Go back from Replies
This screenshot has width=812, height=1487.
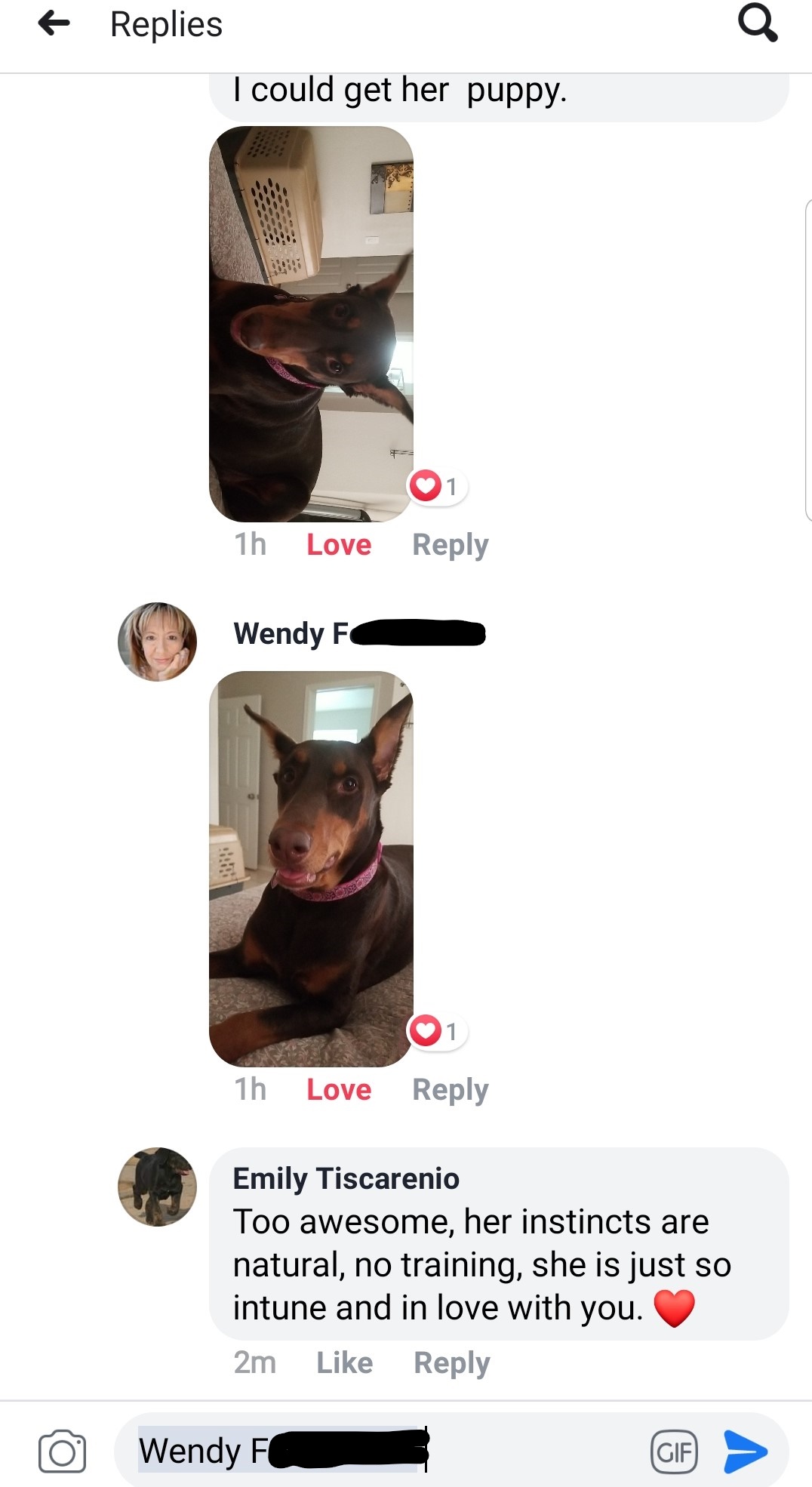pos(54,23)
